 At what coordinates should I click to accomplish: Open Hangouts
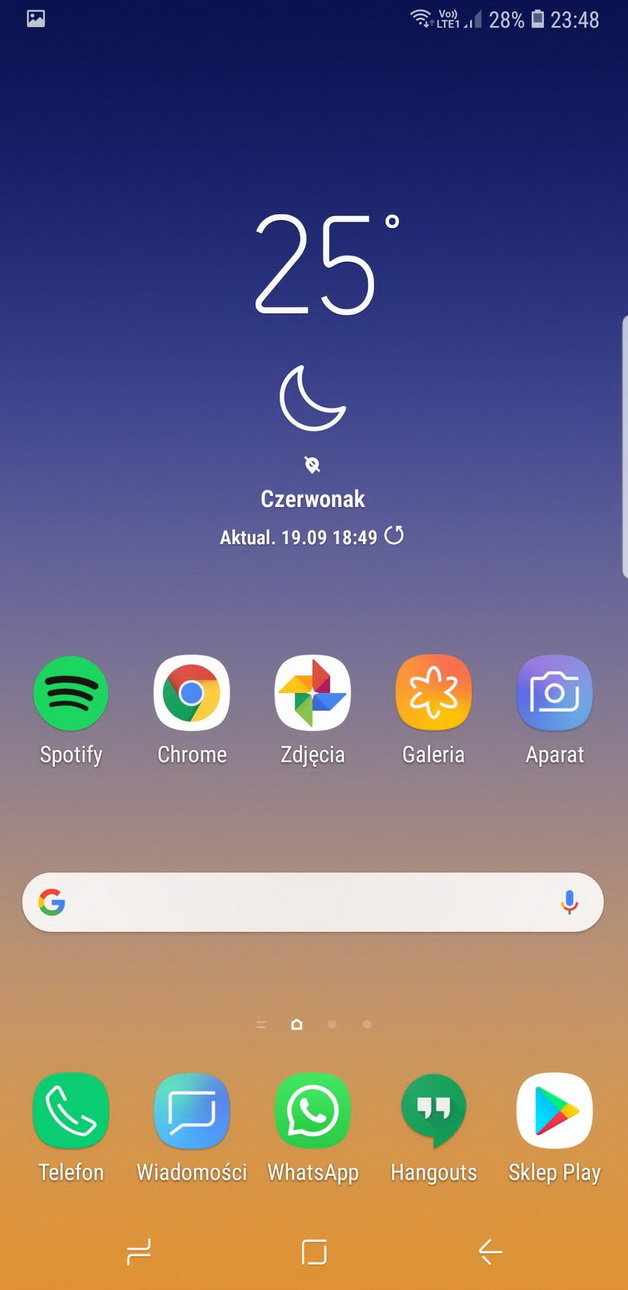(x=433, y=1111)
